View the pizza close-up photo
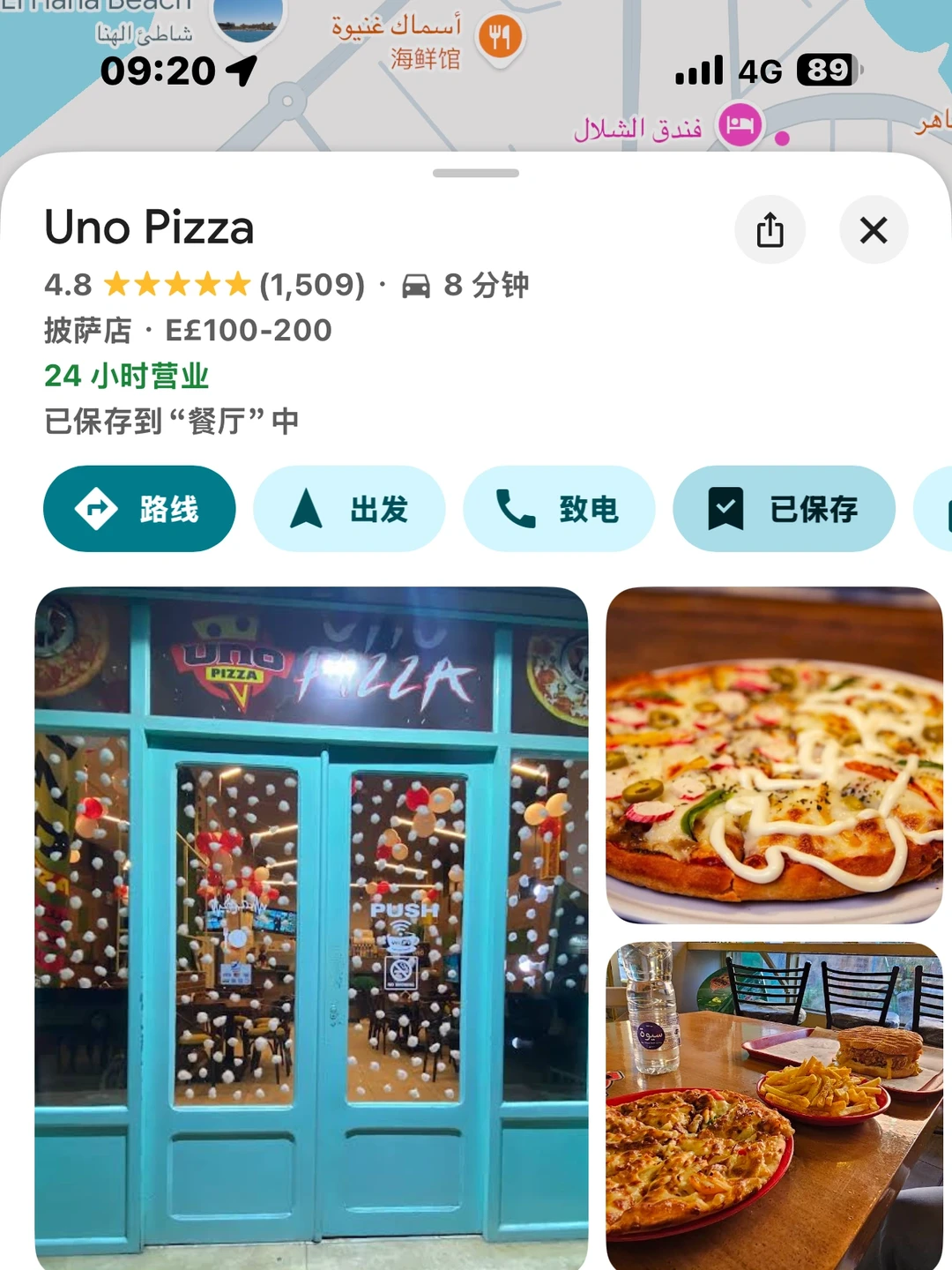This screenshot has width=952, height=1270. [x=775, y=755]
